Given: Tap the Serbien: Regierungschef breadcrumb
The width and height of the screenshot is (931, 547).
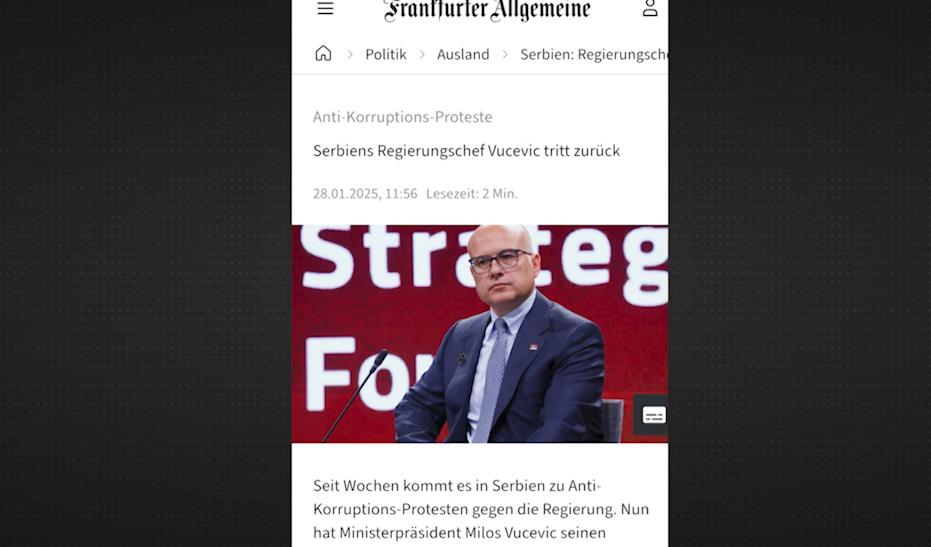Looking at the screenshot, I should tap(593, 54).
